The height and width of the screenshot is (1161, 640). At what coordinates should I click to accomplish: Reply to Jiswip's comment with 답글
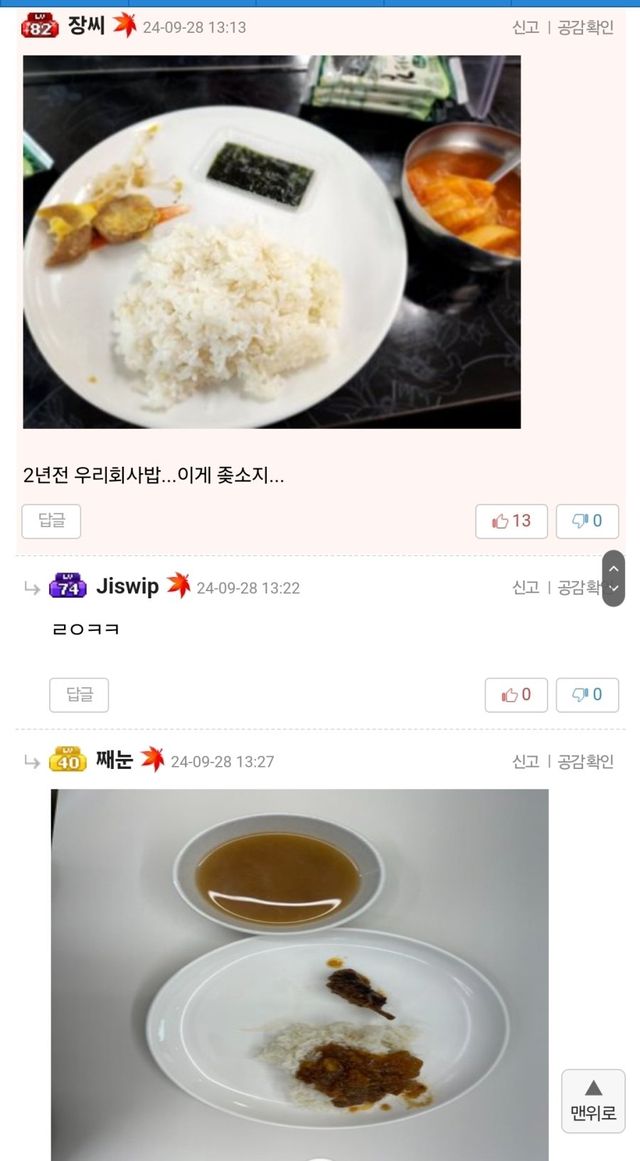click(x=79, y=695)
